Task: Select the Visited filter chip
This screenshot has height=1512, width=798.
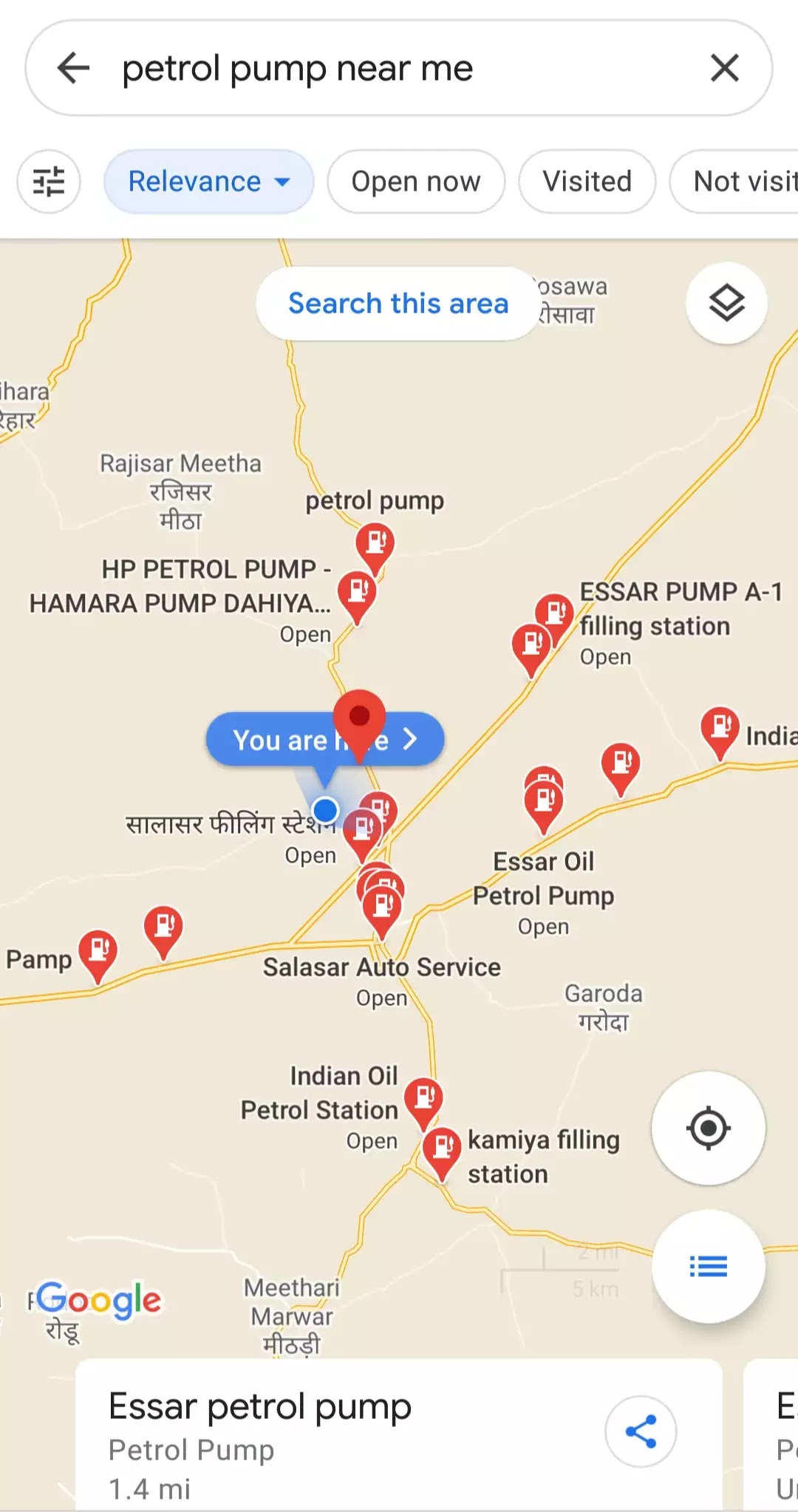Action: pos(587,182)
